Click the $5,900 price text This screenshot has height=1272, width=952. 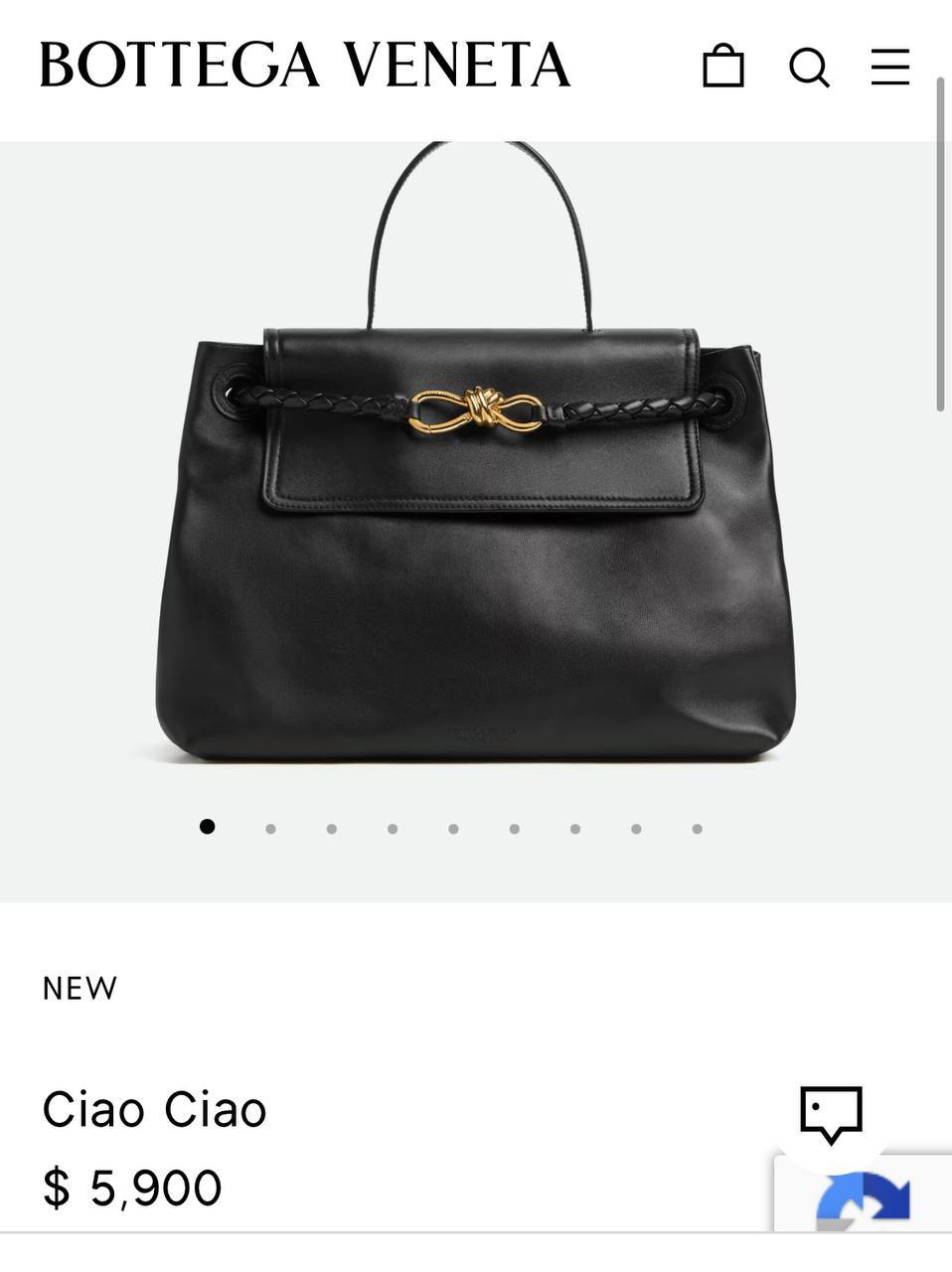click(131, 1188)
